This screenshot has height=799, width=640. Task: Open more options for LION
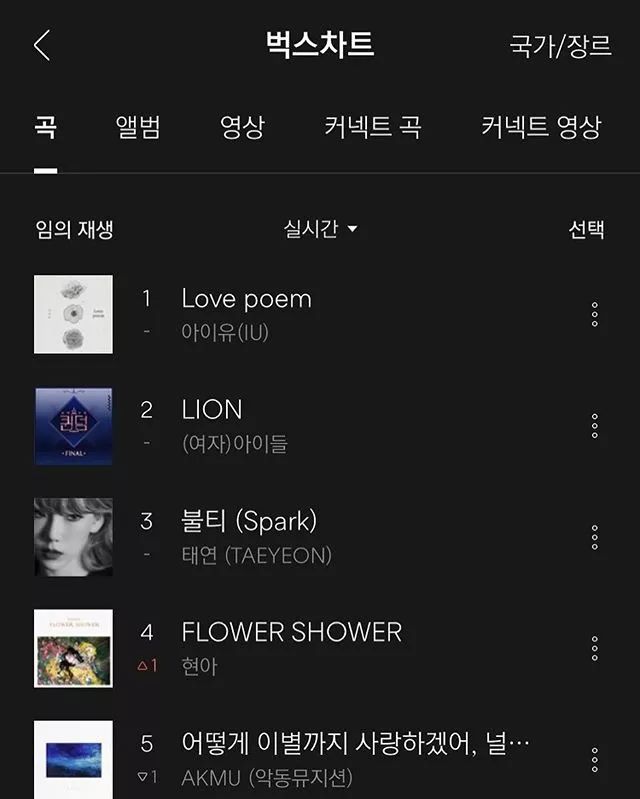[594, 426]
